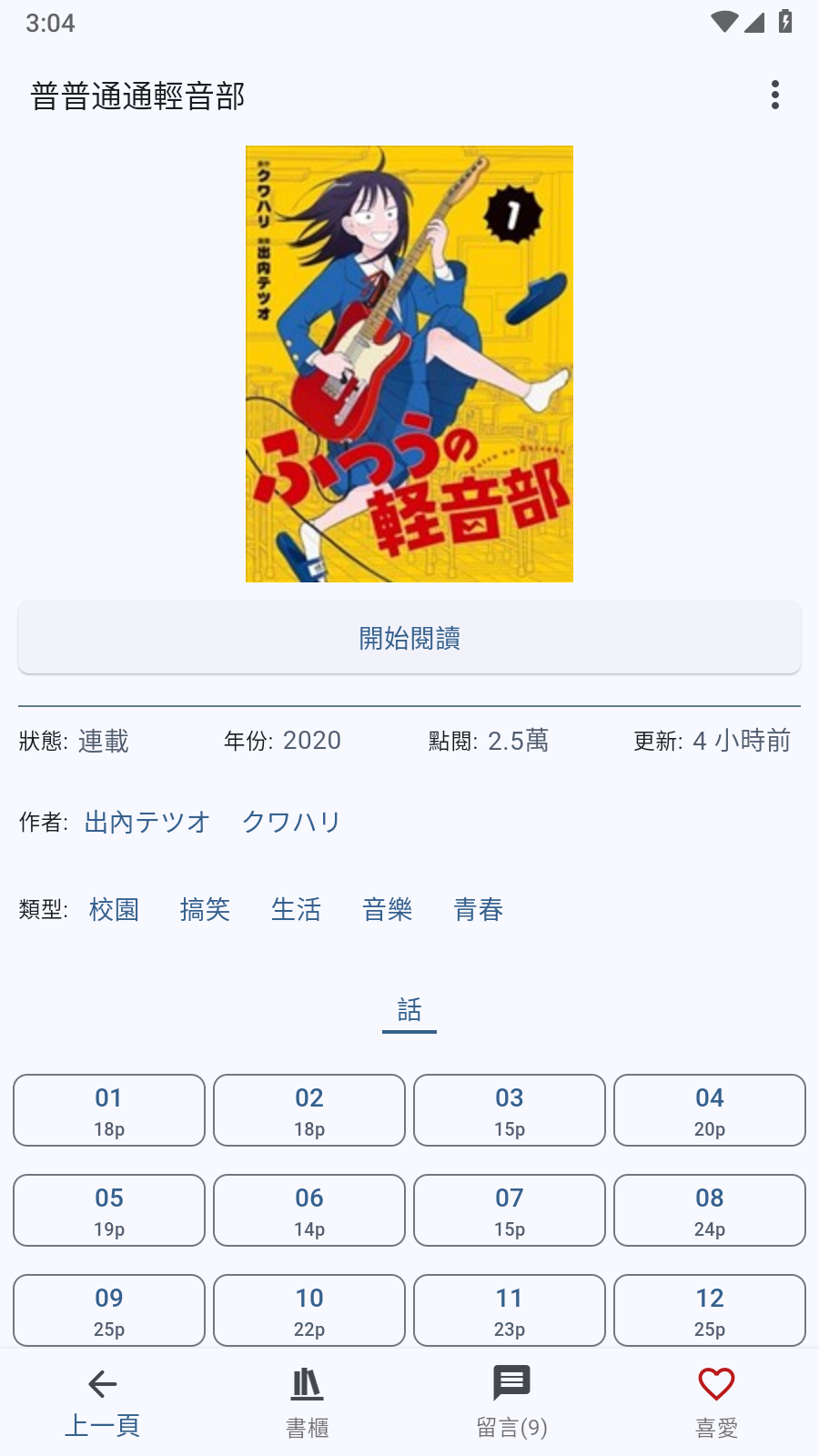The width and height of the screenshot is (819, 1456).
Task: Select chapter 05 to mark reading
Action: pyautogui.click(x=108, y=1210)
